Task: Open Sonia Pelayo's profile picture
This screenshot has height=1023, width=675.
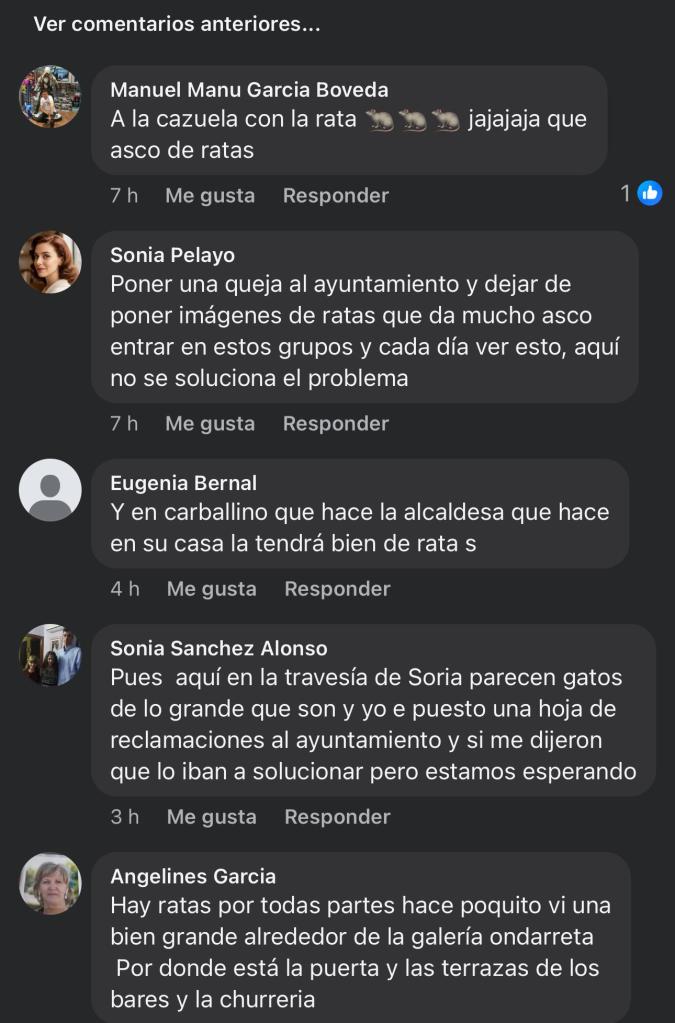Action: (x=50, y=262)
